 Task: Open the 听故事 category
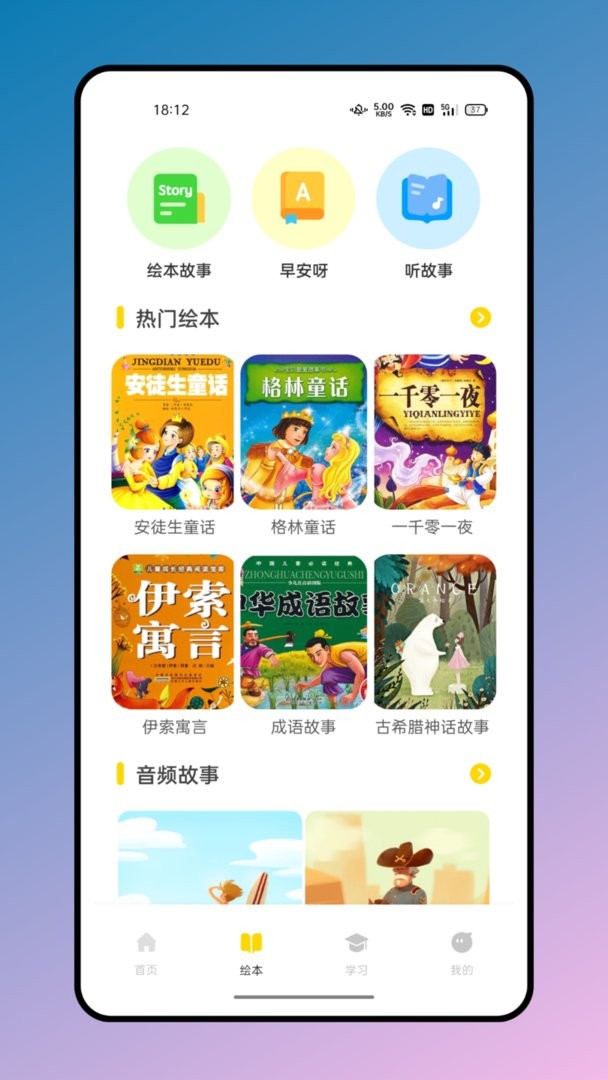[427, 199]
